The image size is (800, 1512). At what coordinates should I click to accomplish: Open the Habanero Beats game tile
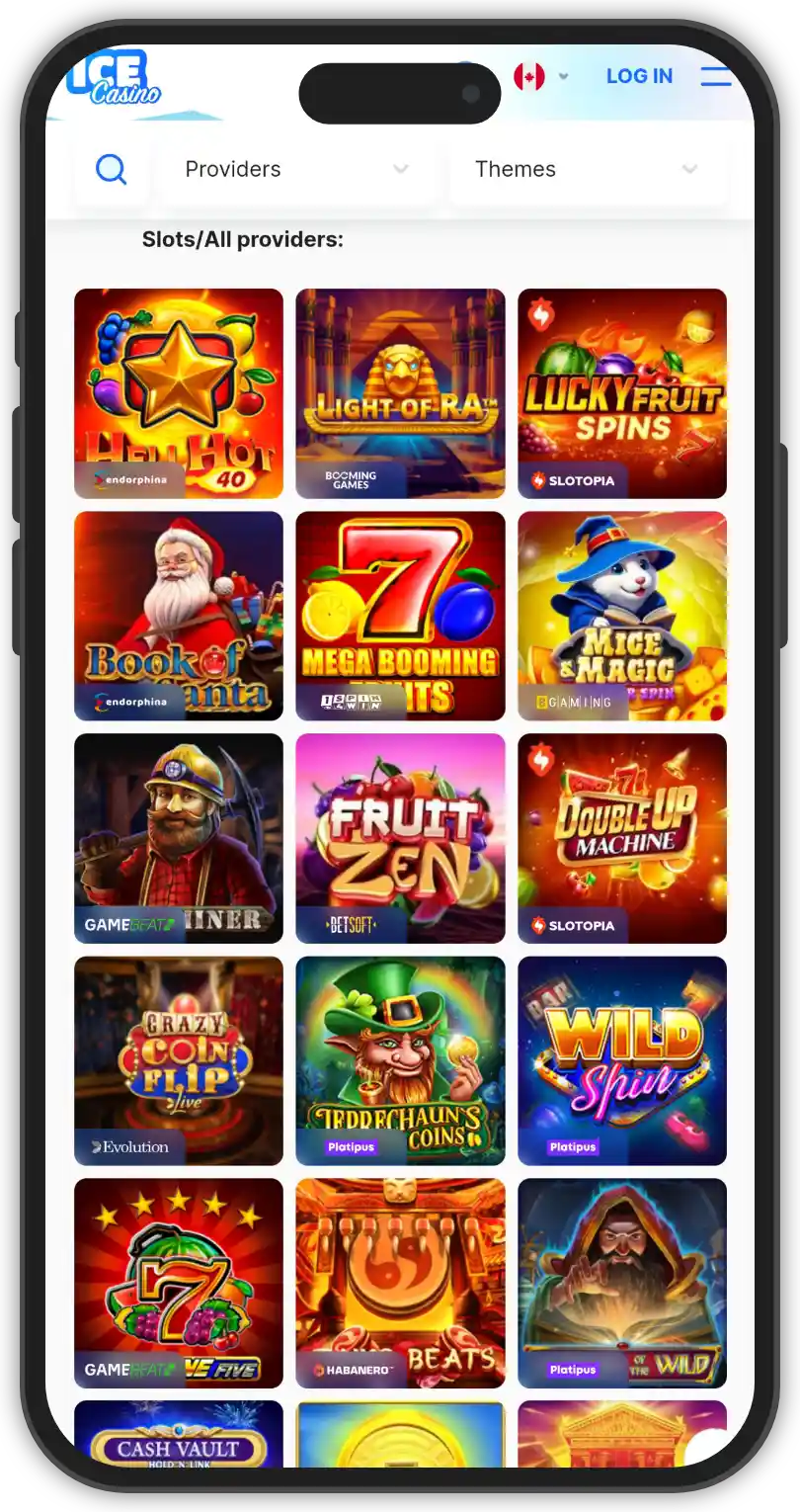[x=400, y=1283]
